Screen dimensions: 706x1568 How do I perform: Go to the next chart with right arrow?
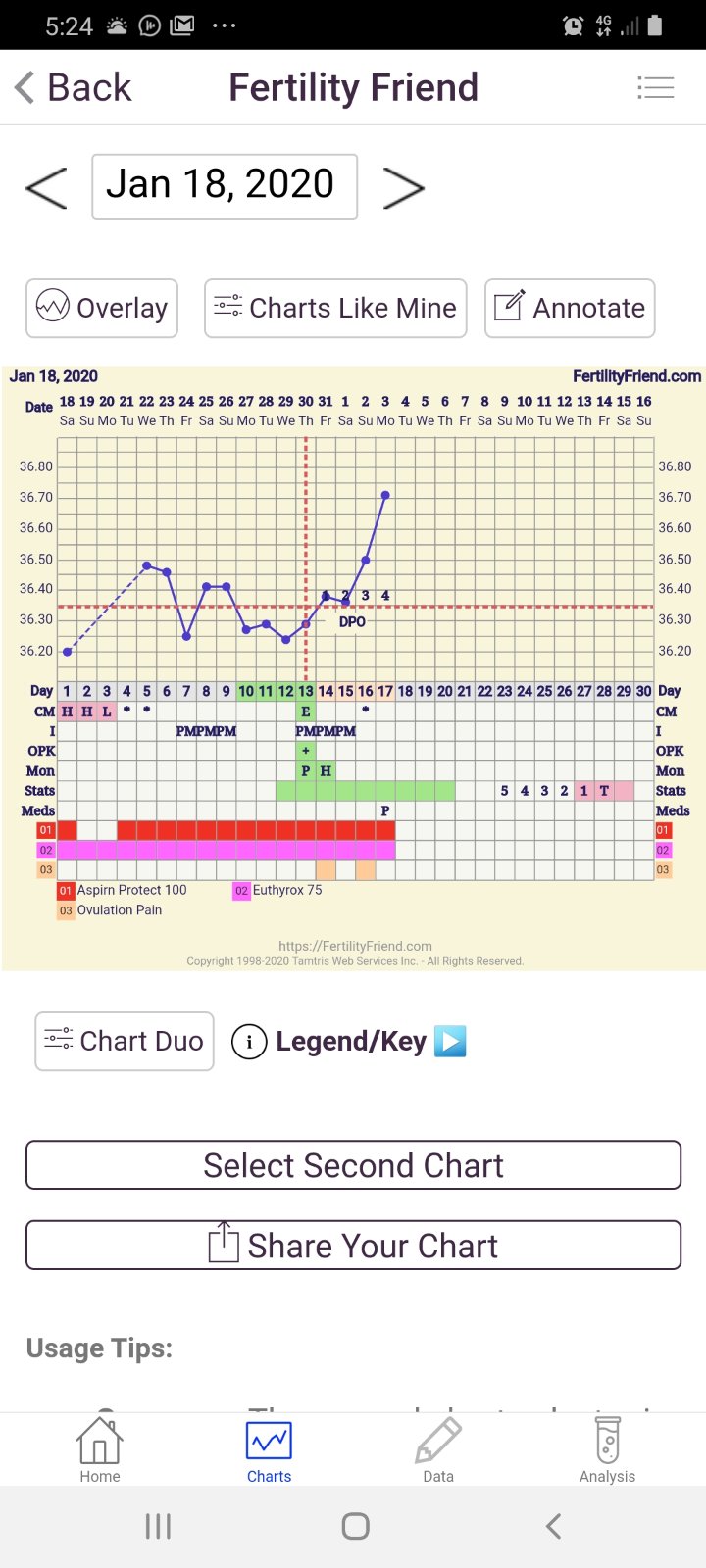coord(403,187)
